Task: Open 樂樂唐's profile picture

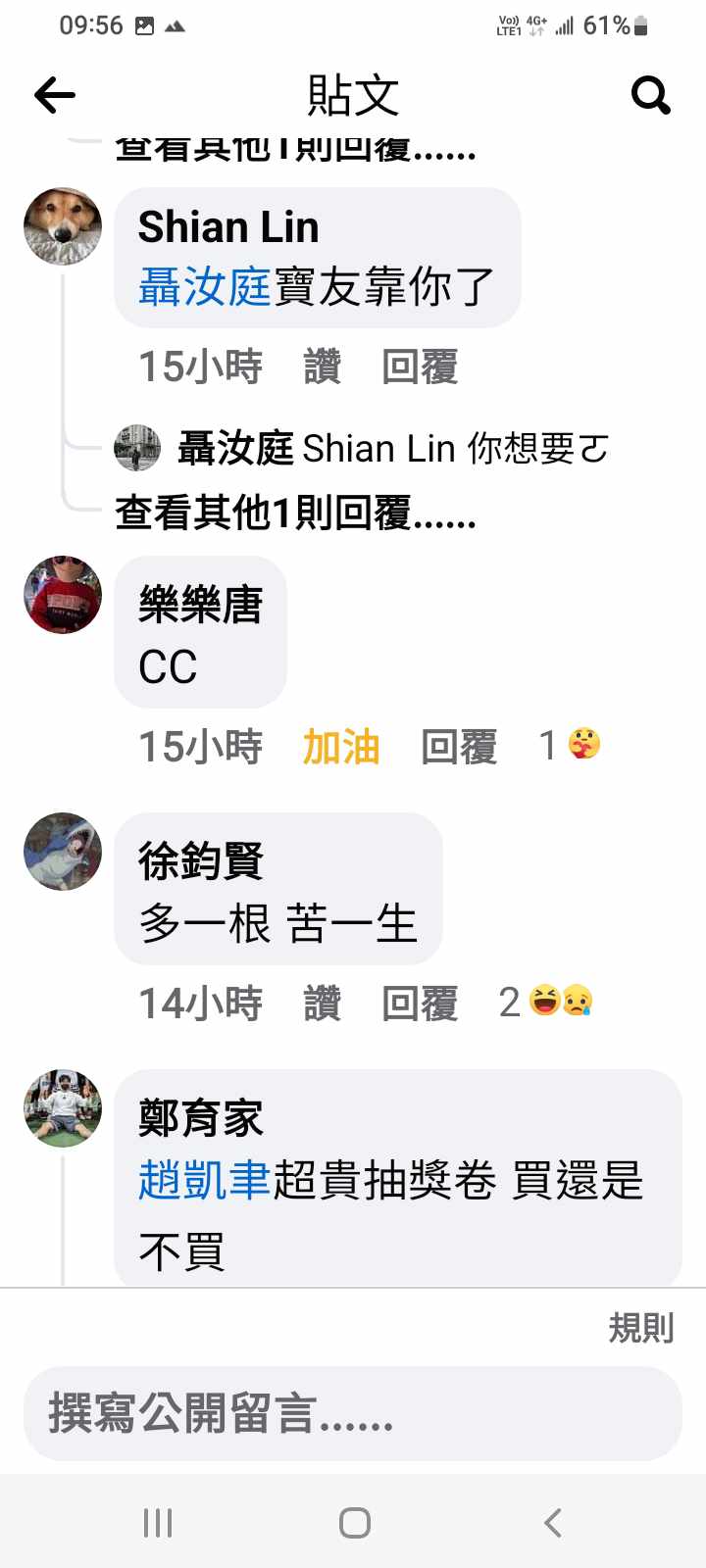Action: click(63, 595)
